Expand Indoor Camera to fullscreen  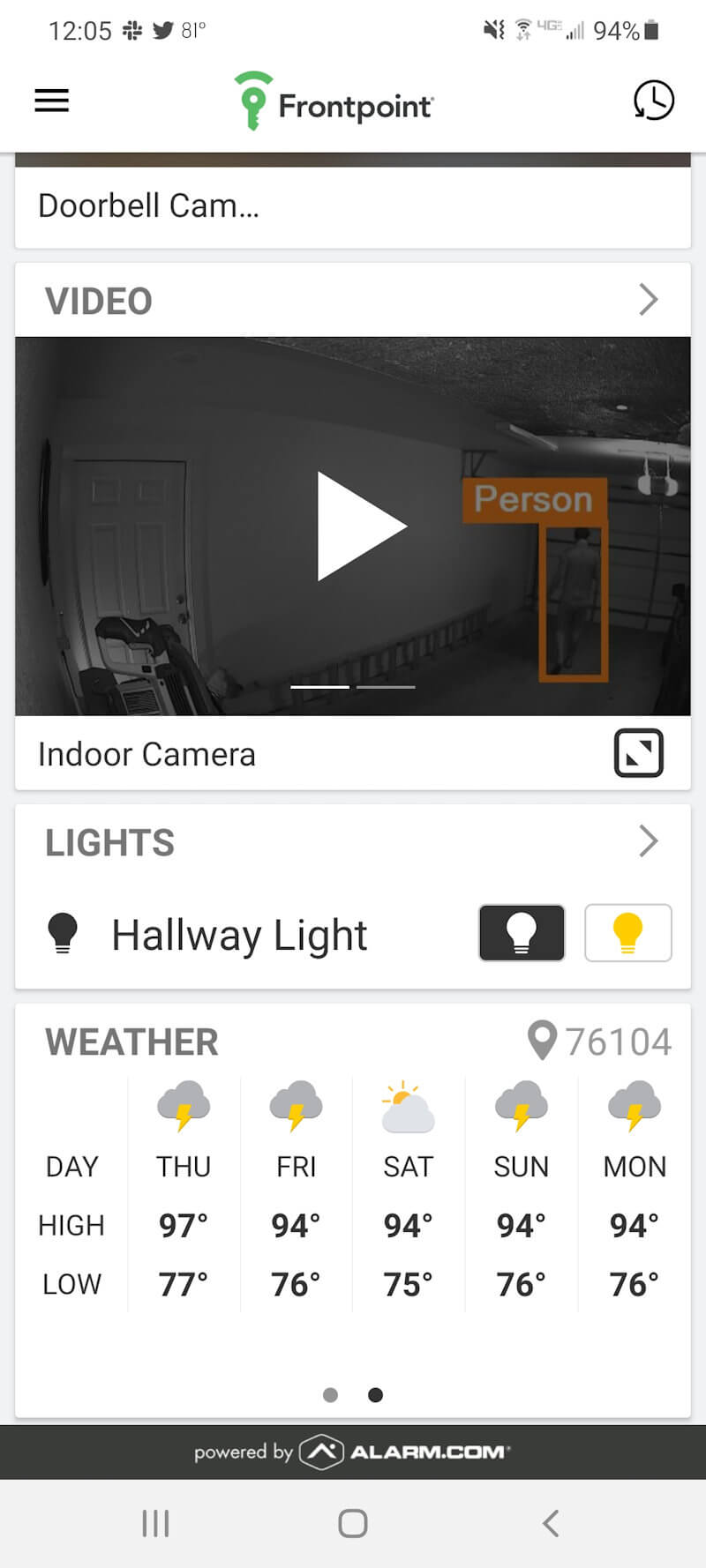coord(638,753)
